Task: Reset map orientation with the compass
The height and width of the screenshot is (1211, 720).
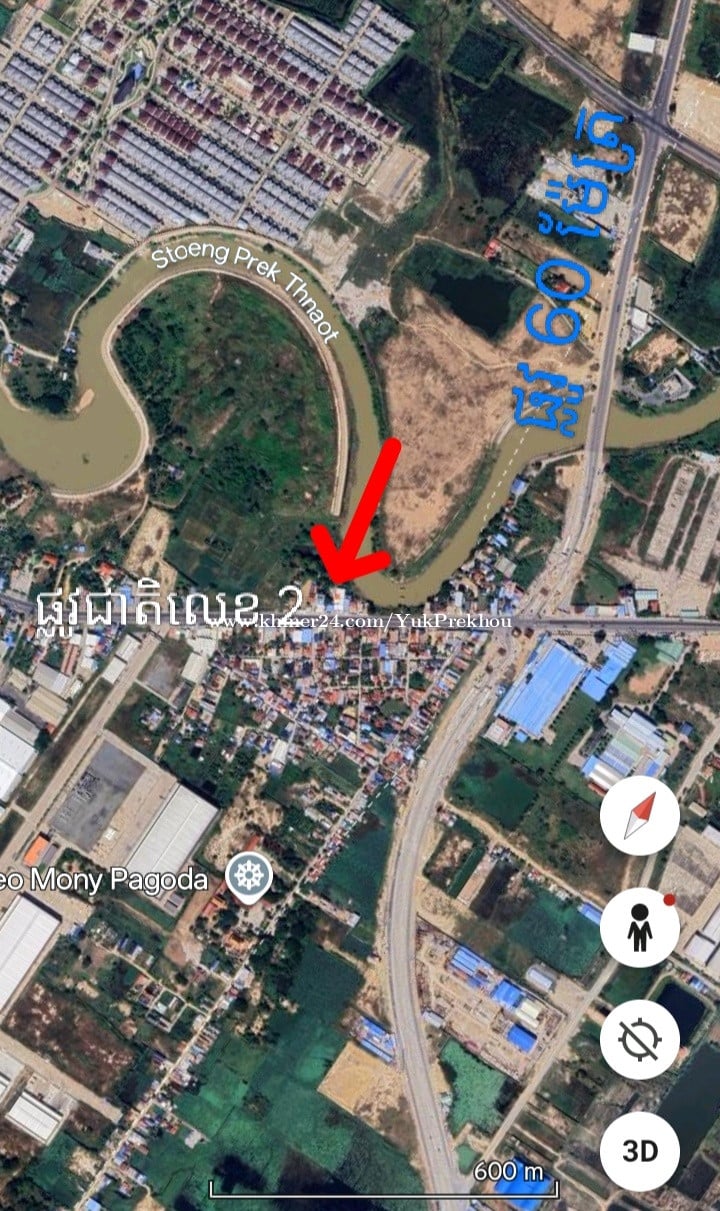Action: tap(640, 815)
